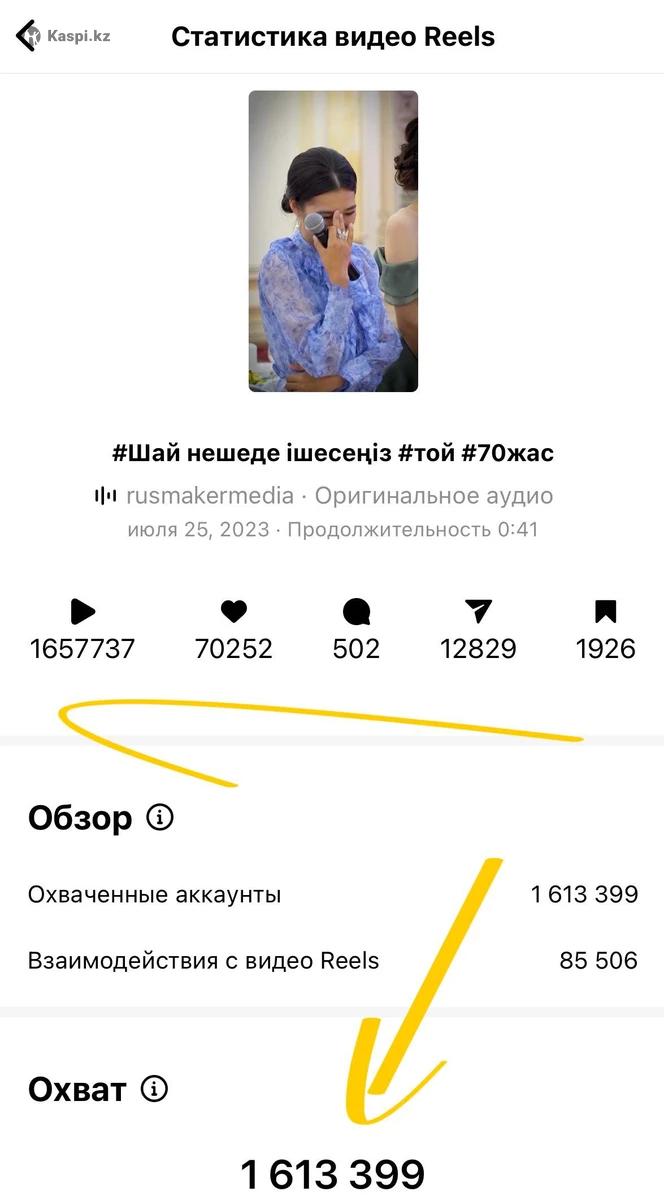Tap the info icon next to Охват
664x1200 pixels.
pyautogui.click(x=154, y=1088)
